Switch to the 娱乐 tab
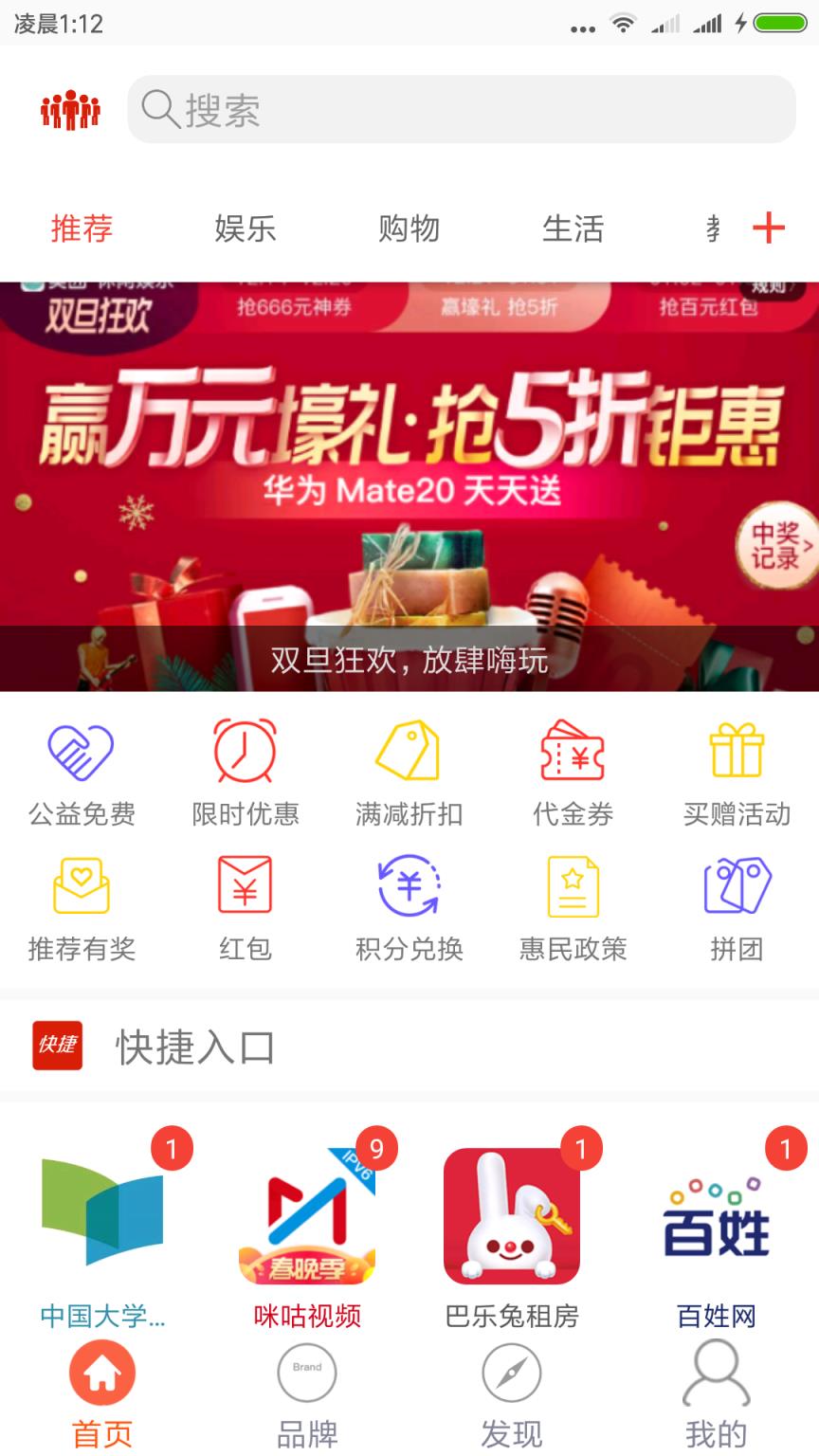The image size is (819, 1456). [246, 228]
